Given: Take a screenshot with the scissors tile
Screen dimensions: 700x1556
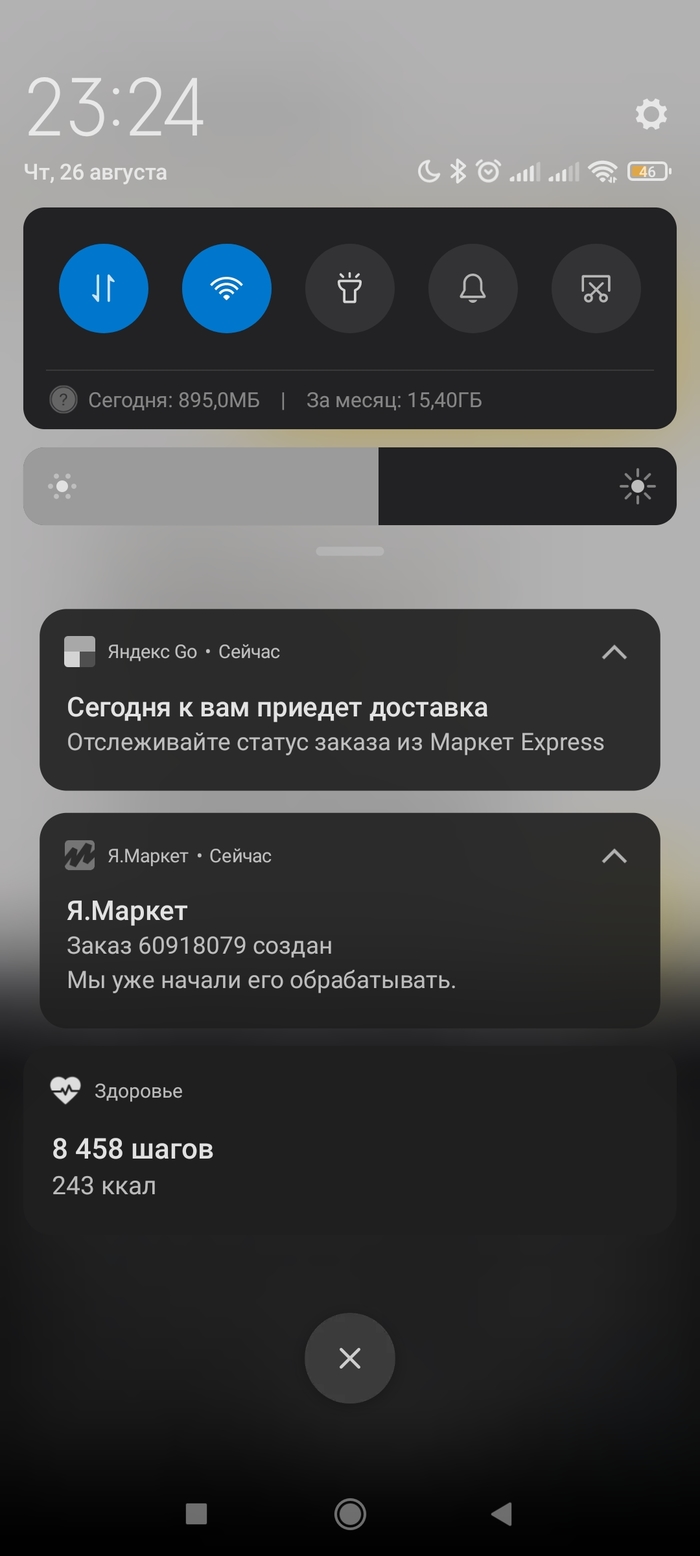Looking at the screenshot, I should pos(596,288).
